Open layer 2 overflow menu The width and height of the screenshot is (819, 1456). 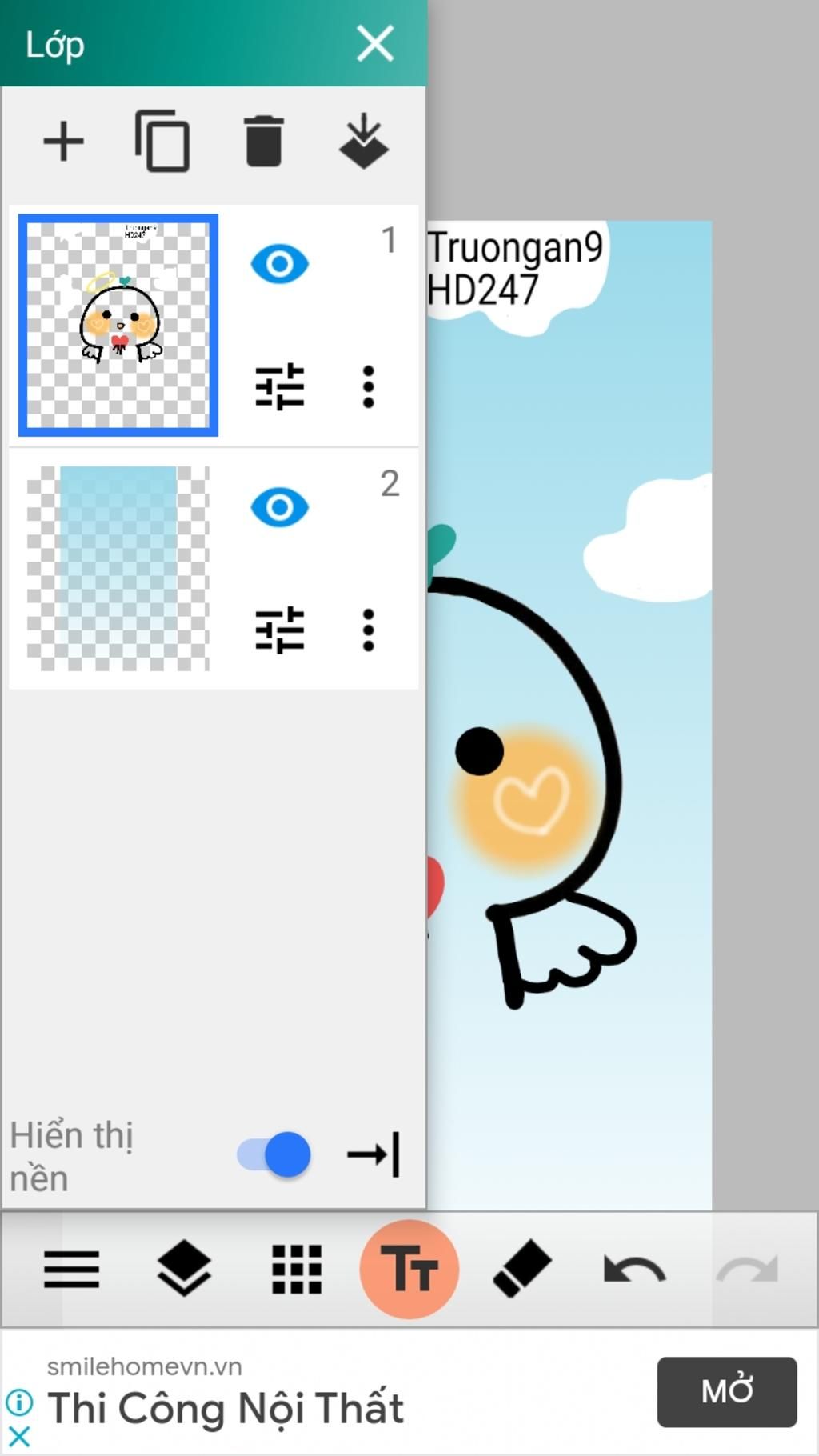click(368, 630)
